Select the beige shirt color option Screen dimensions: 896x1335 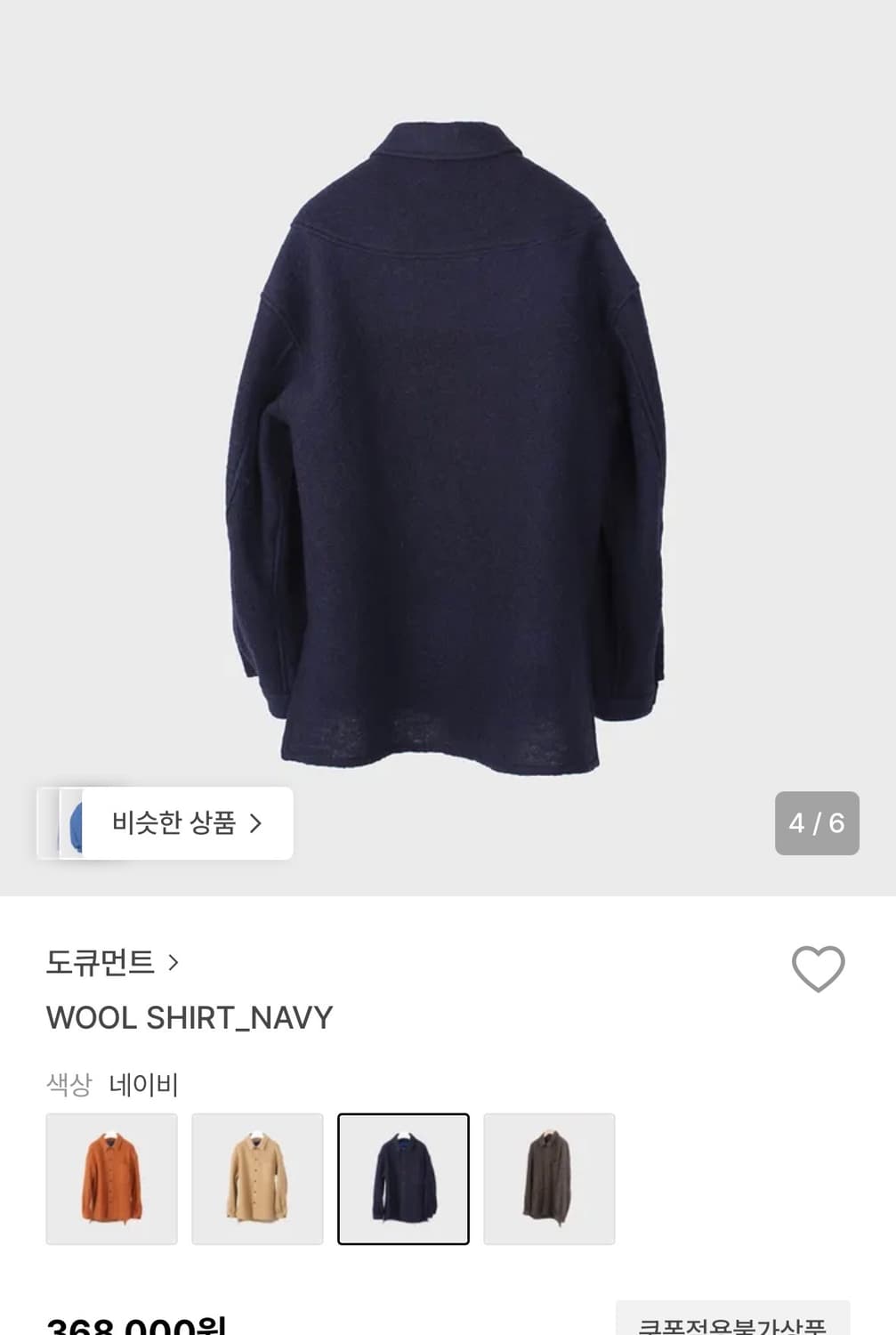pos(257,1179)
